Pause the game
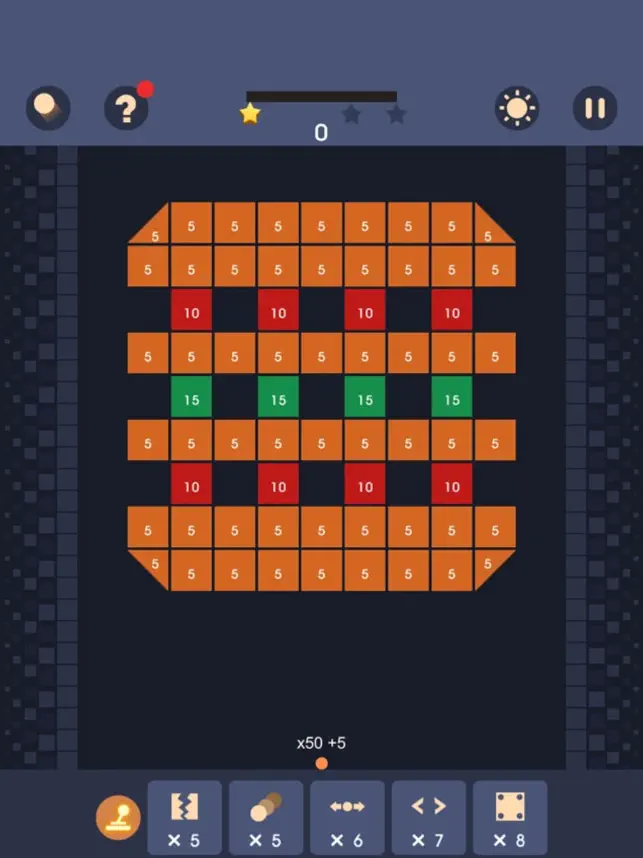Viewport: 643px width, 858px height. (594, 108)
